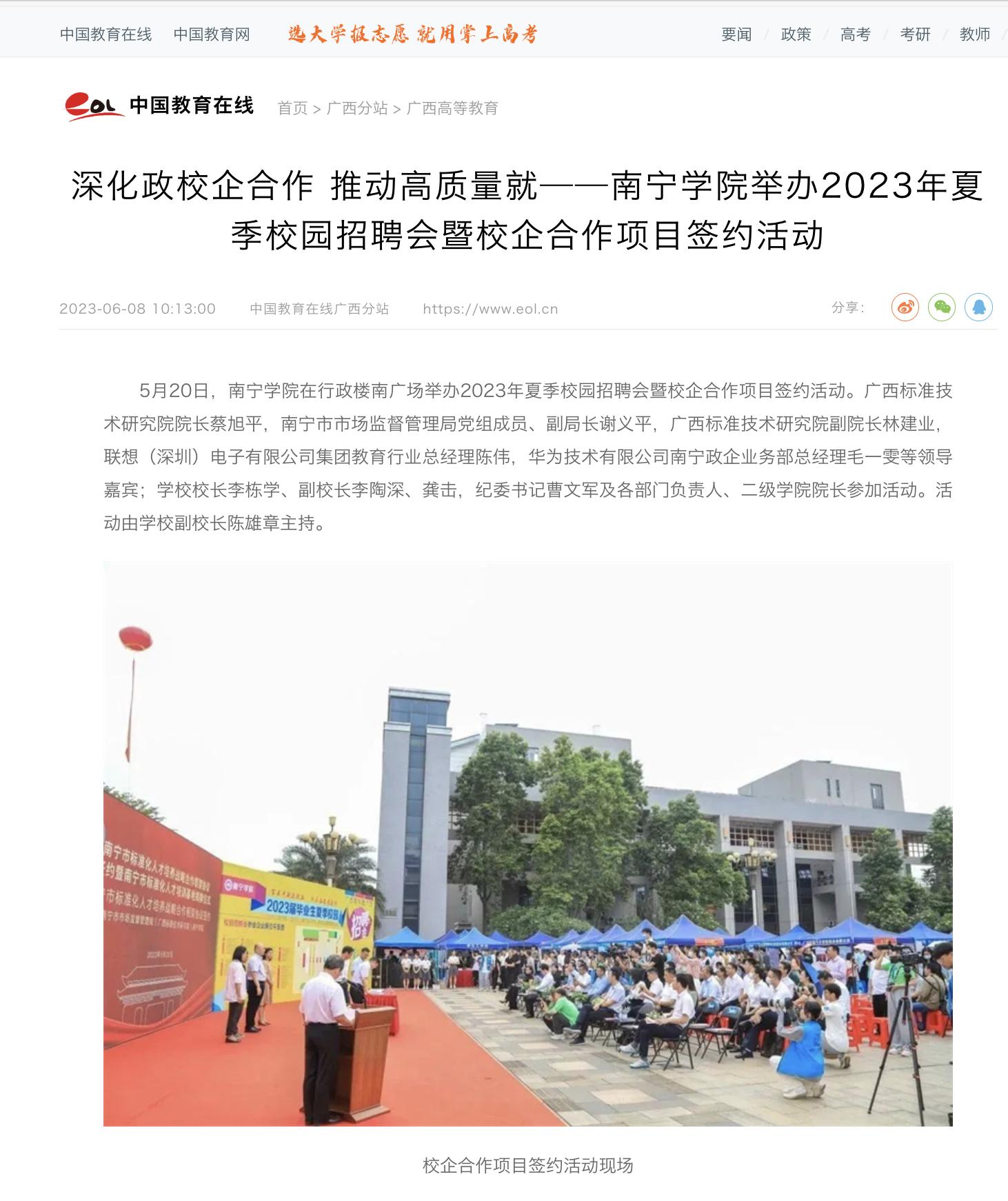Open the 广西分站 breadcrumb link
Image resolution: width=1008 pixels, height=1201 pixels.
pyautogui.click(x=357, y=108)
